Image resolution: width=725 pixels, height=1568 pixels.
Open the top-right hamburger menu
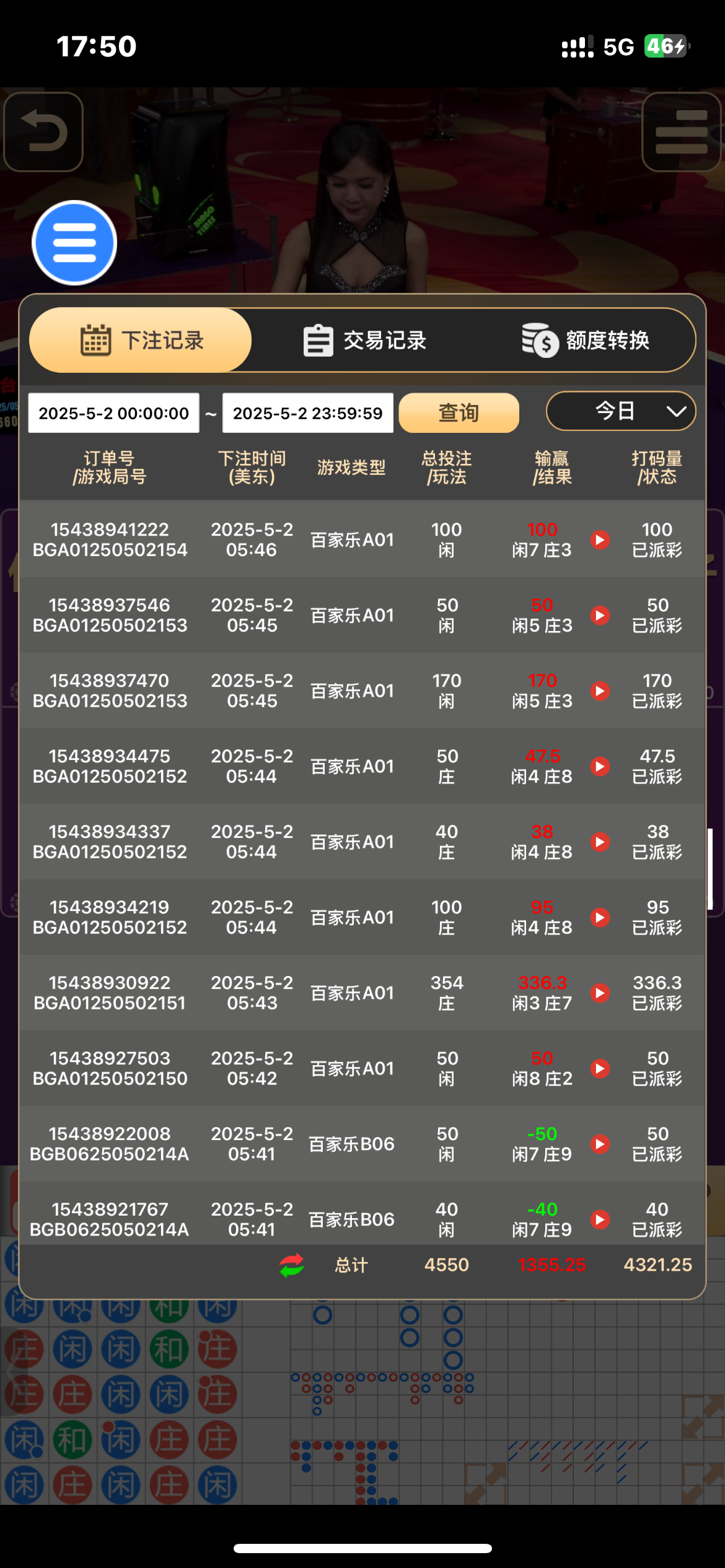(681, 131)
